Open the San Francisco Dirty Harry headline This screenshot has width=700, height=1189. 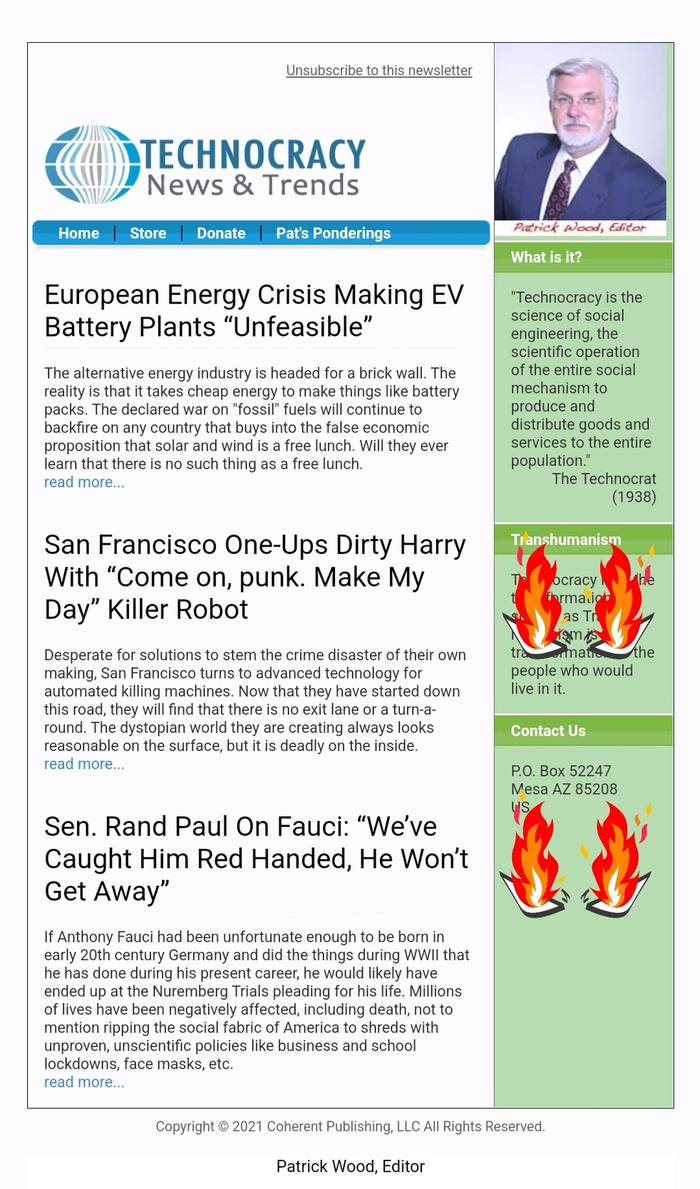pos(255,577)
